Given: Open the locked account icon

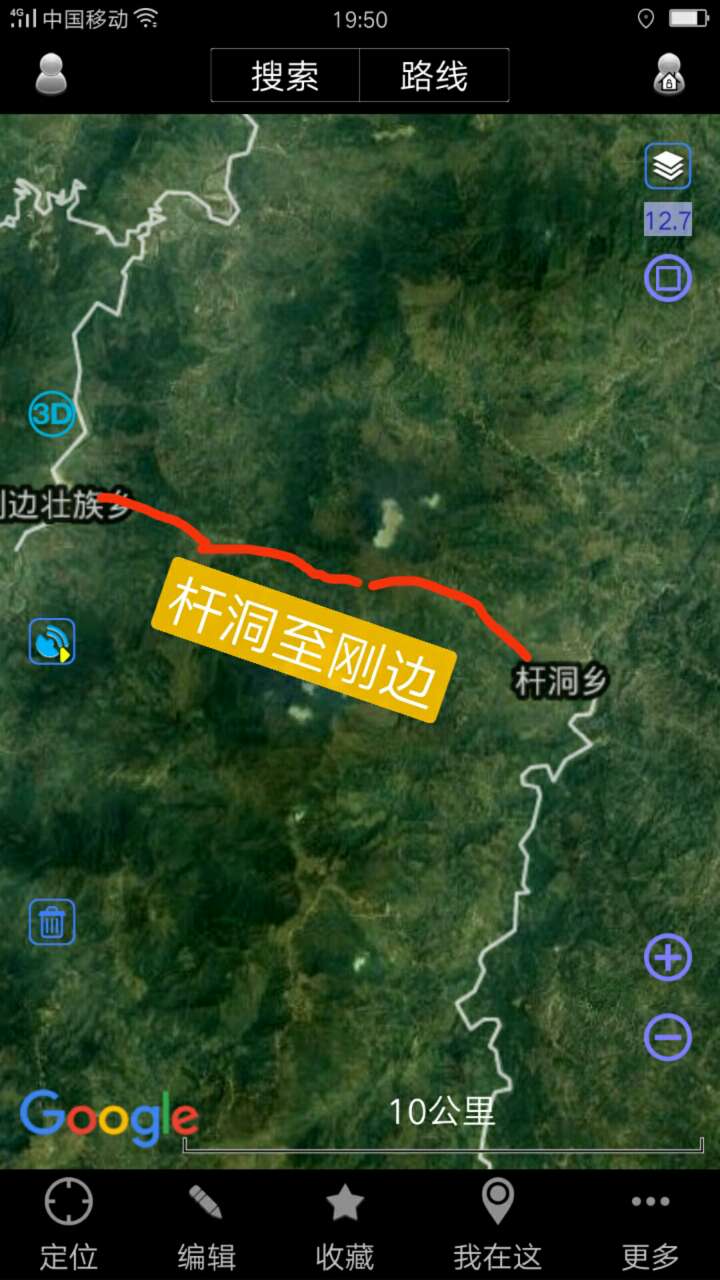Looking at the screenshot, I should click(x=669, y=75).
